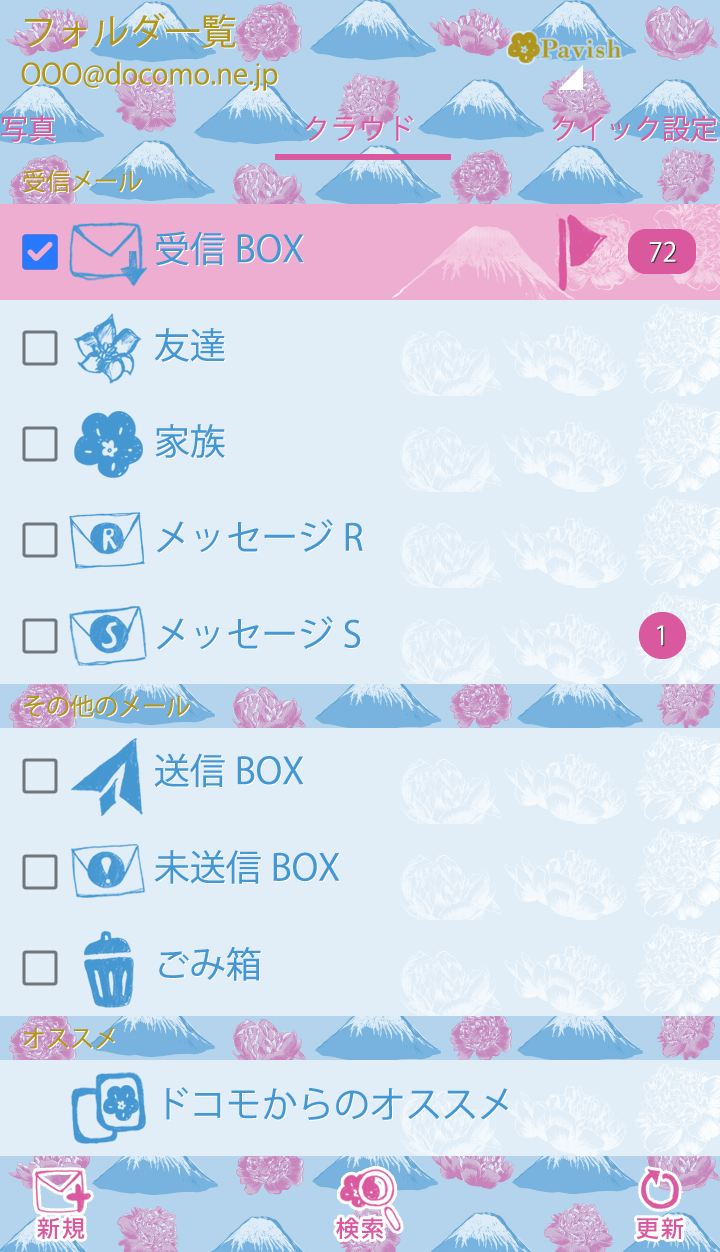Open the ごみ箱 trash folder

208,965
